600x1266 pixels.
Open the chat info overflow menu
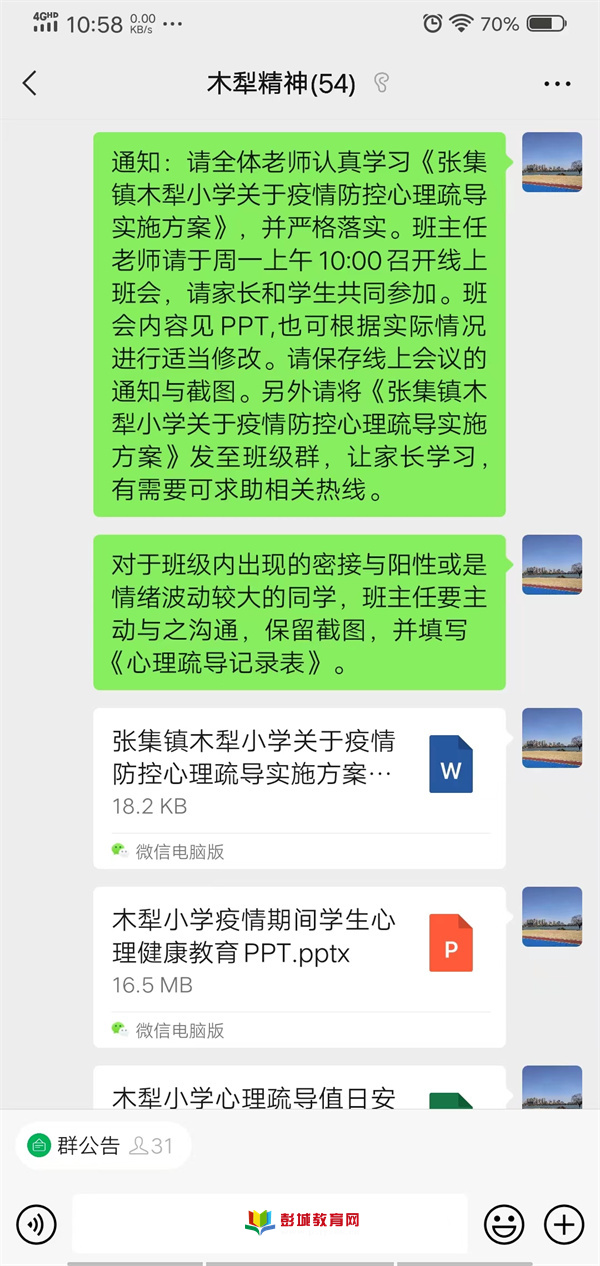point(557,84)
